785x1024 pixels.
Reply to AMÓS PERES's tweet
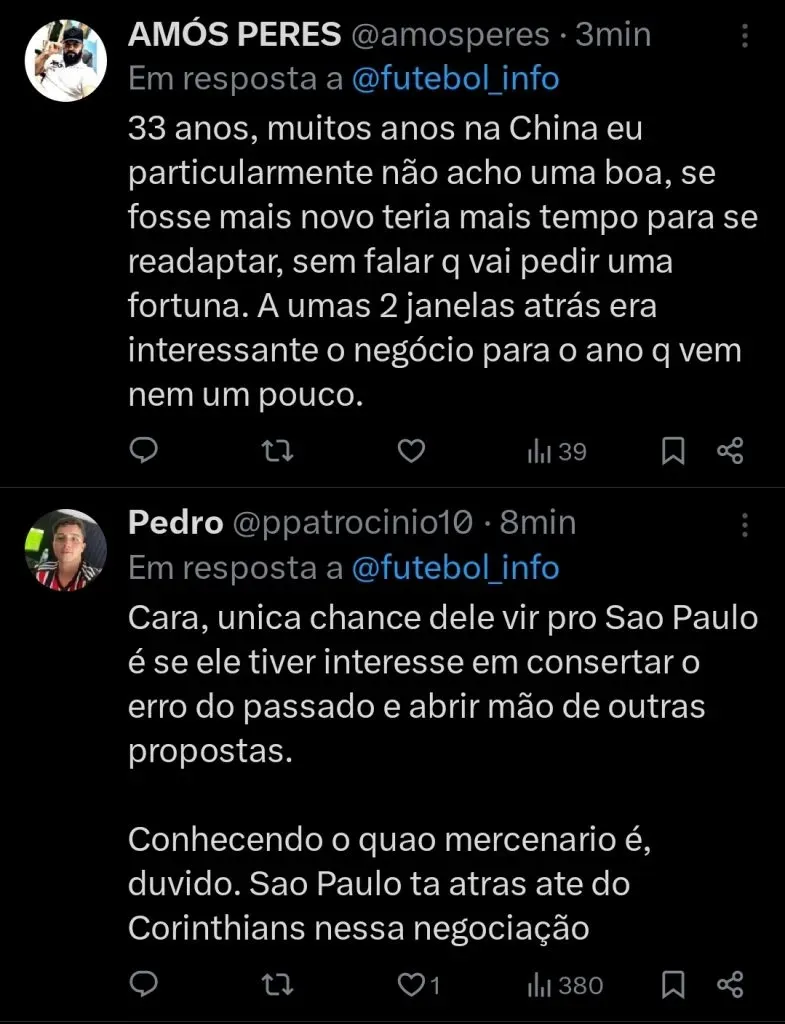click(x=145, y=452)
